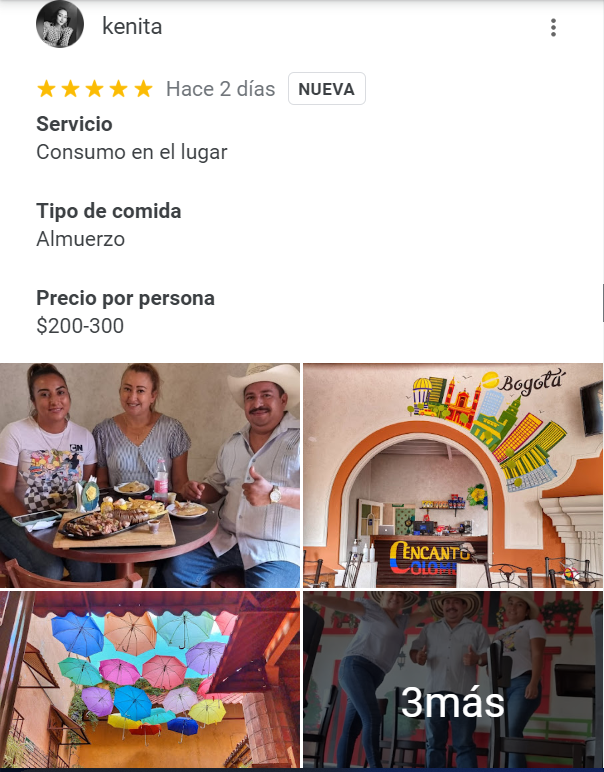View the 3 more photos tile
The width and height of the screenshot is (604, 772).
(x=453, y=679)
